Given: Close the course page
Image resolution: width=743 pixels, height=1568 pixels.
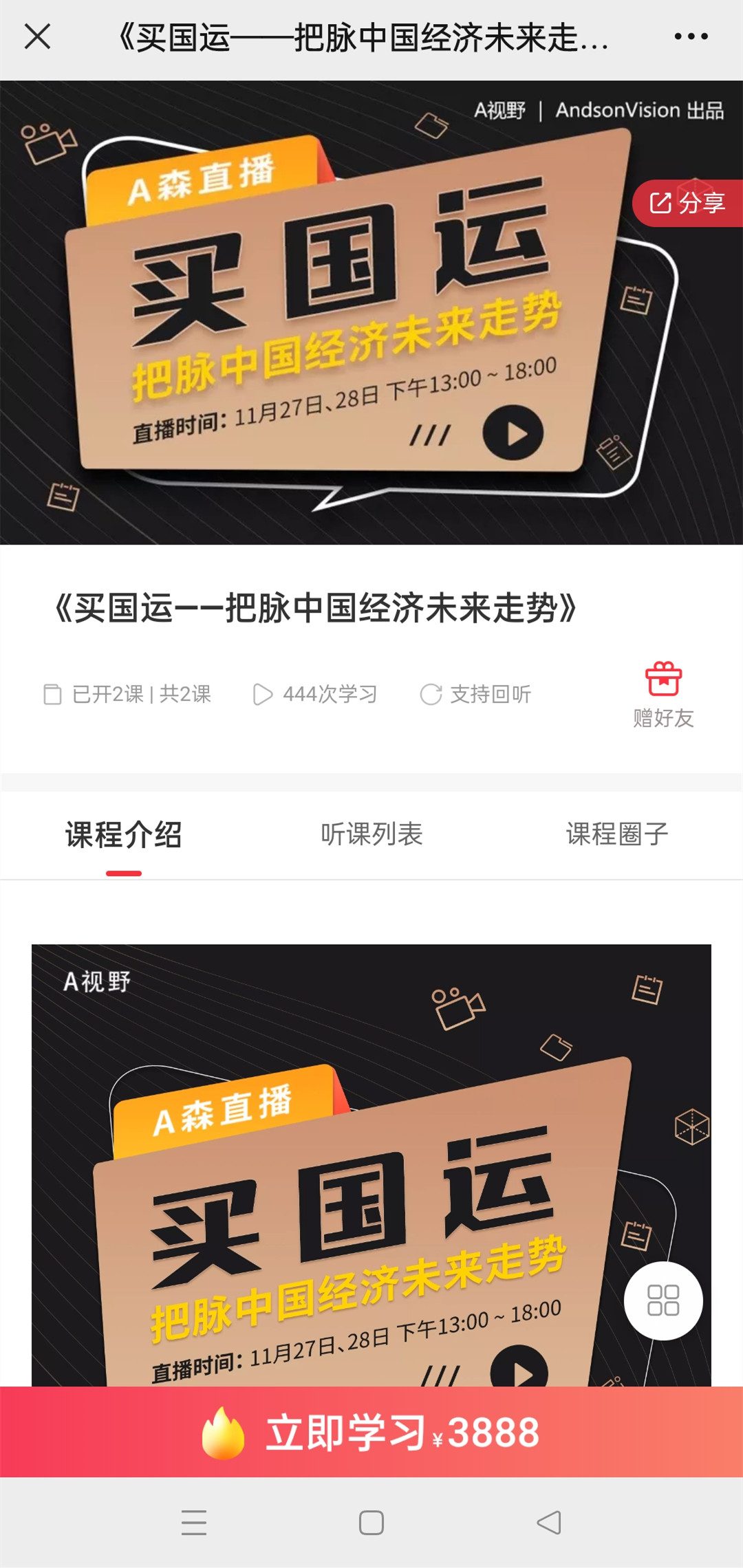Looking at the screenshot, I should (38, 36).
